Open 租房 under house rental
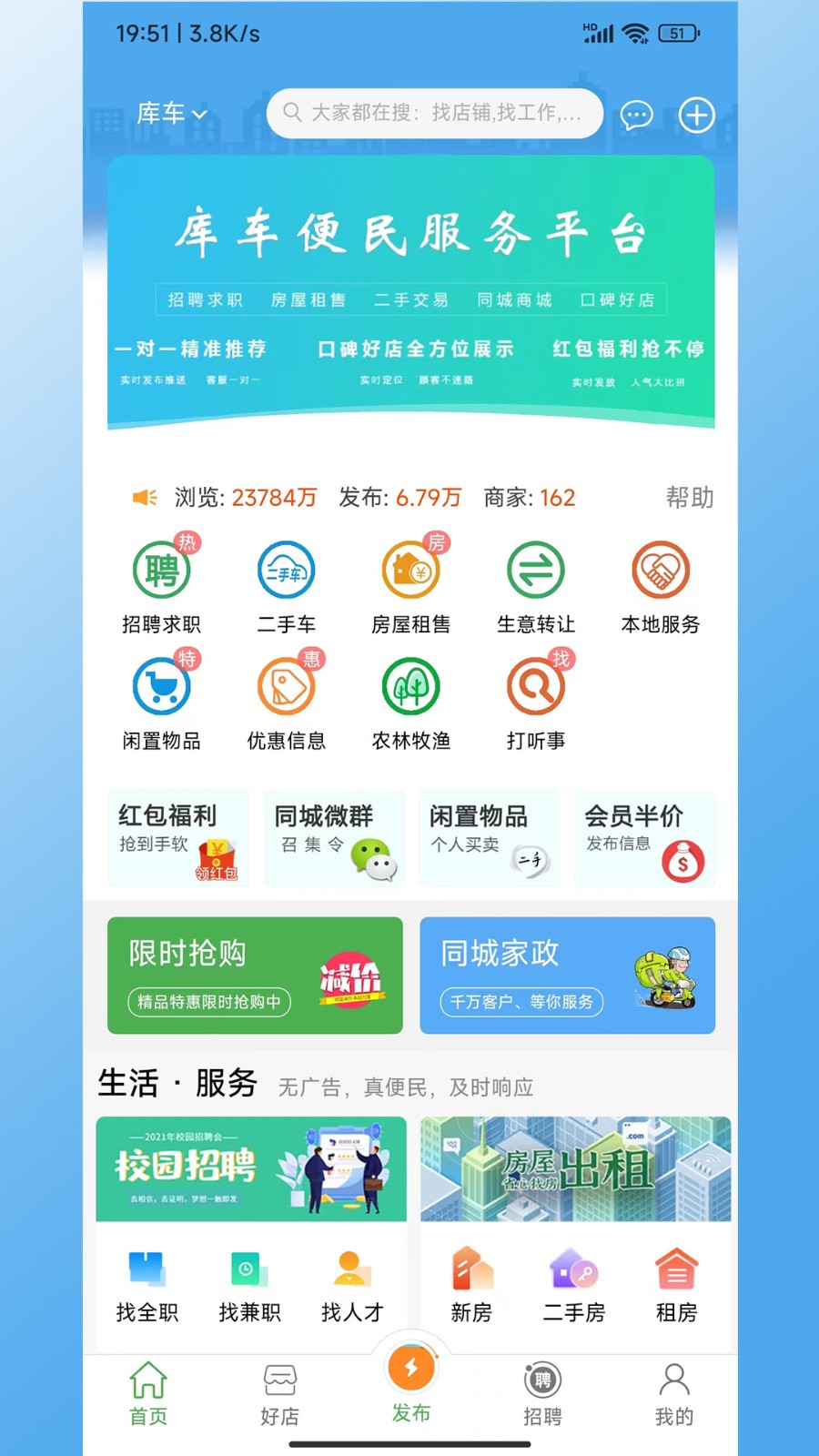Image resolution: width=819 pixels, height=1456 pixels. (x=676, y=1287)
